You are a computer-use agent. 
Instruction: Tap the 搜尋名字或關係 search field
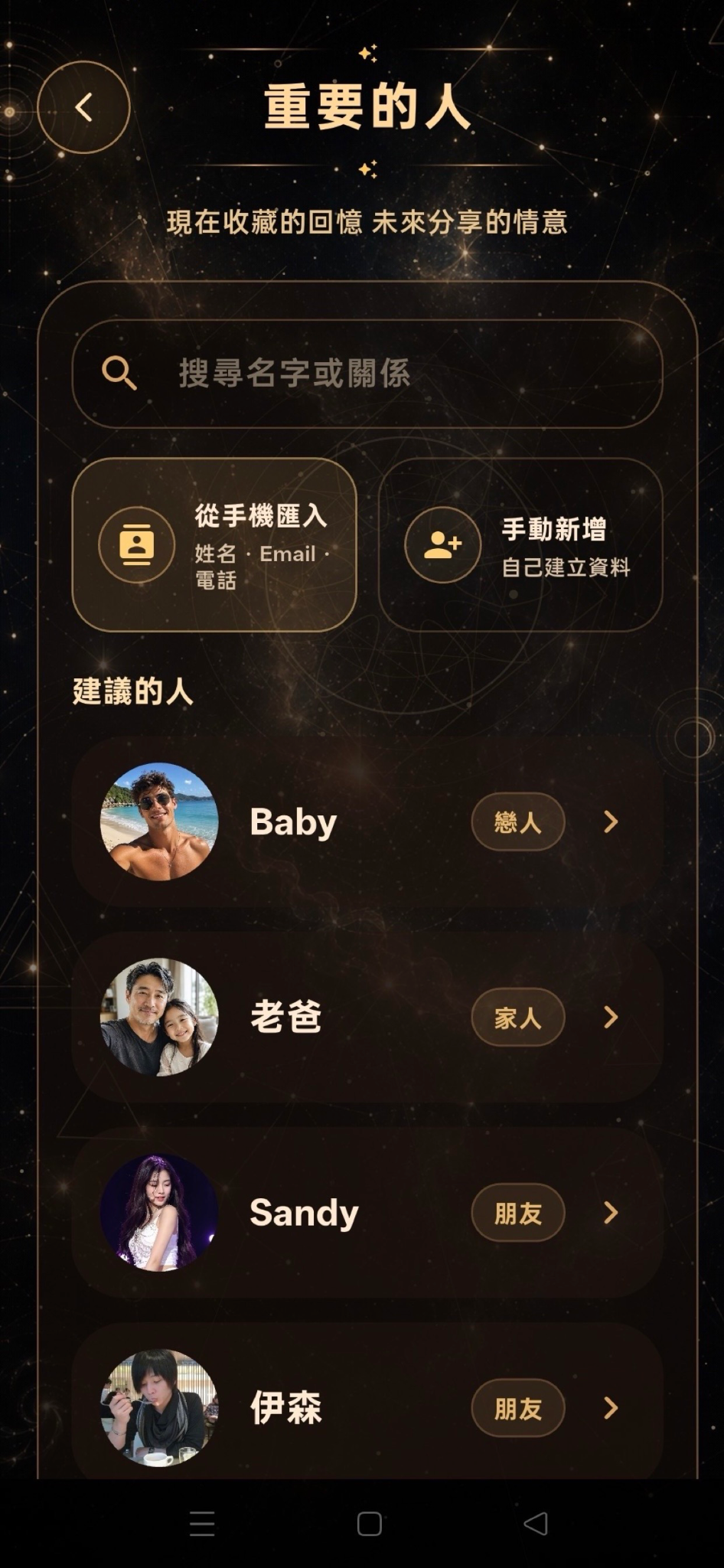click(367, 374)
